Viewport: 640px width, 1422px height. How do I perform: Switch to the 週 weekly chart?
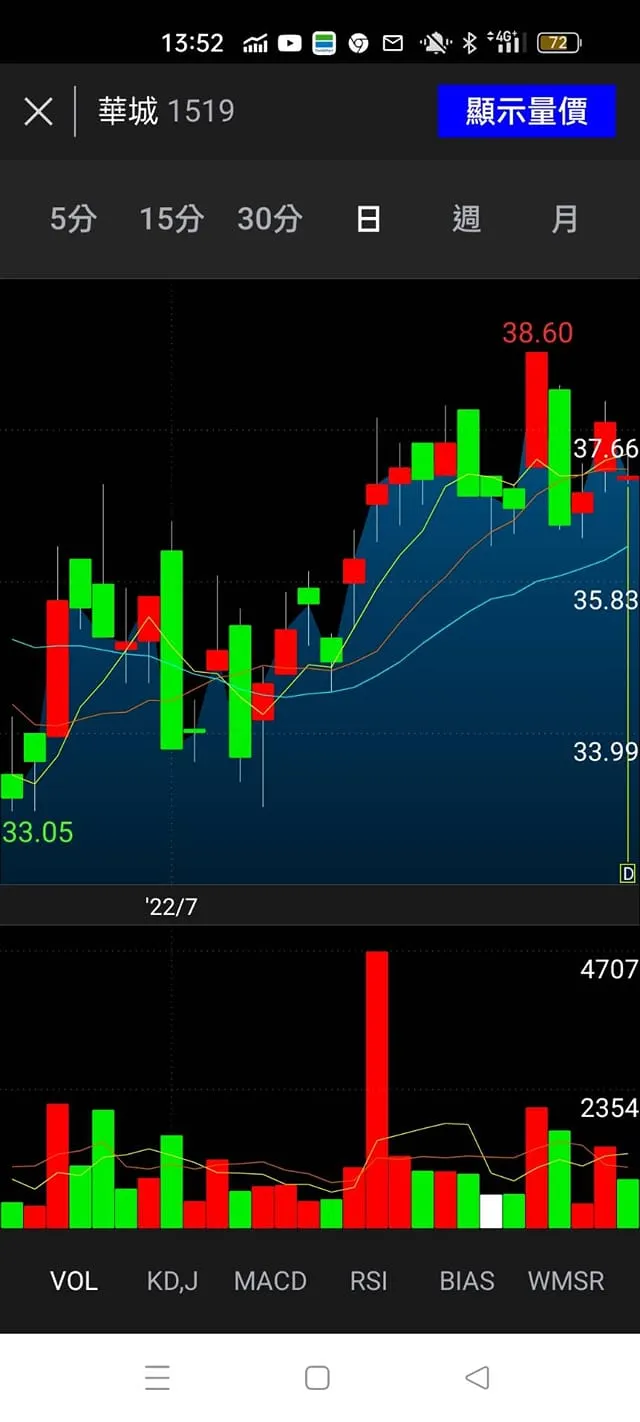click(x=466, y=219)
